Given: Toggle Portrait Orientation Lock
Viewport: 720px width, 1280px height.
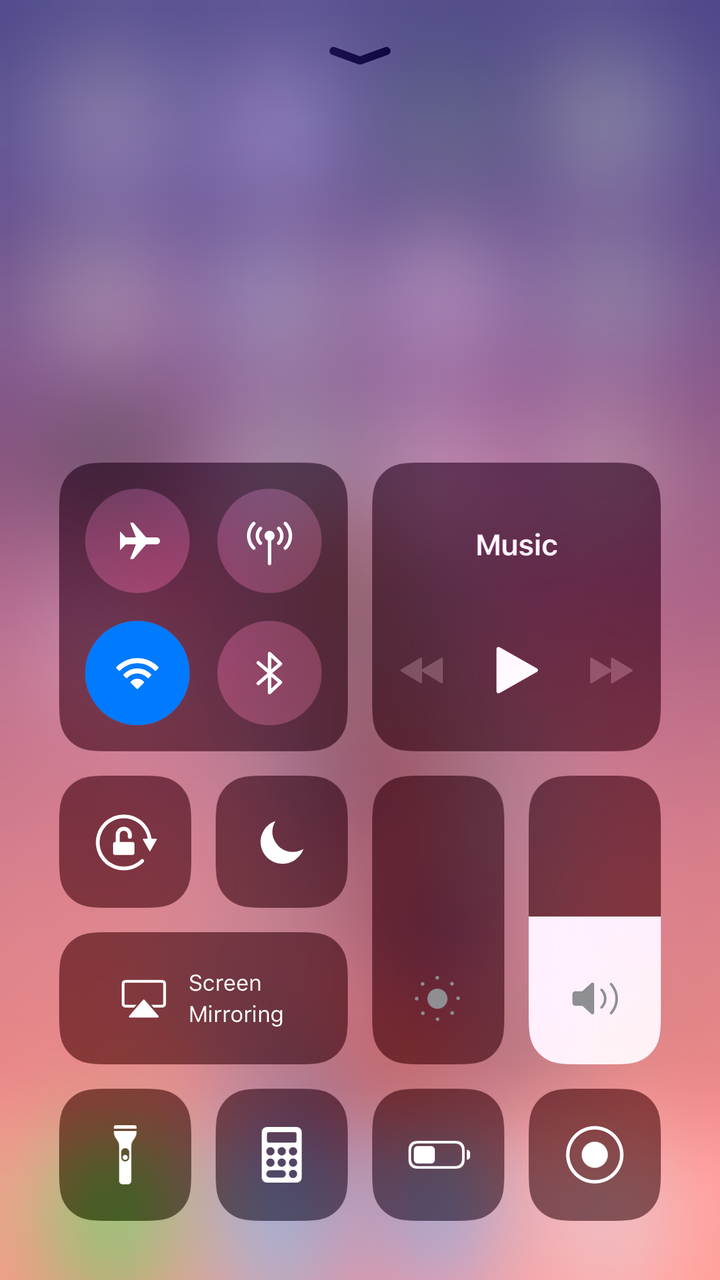Looking at the screenshot, I should (x=125, y=841).
